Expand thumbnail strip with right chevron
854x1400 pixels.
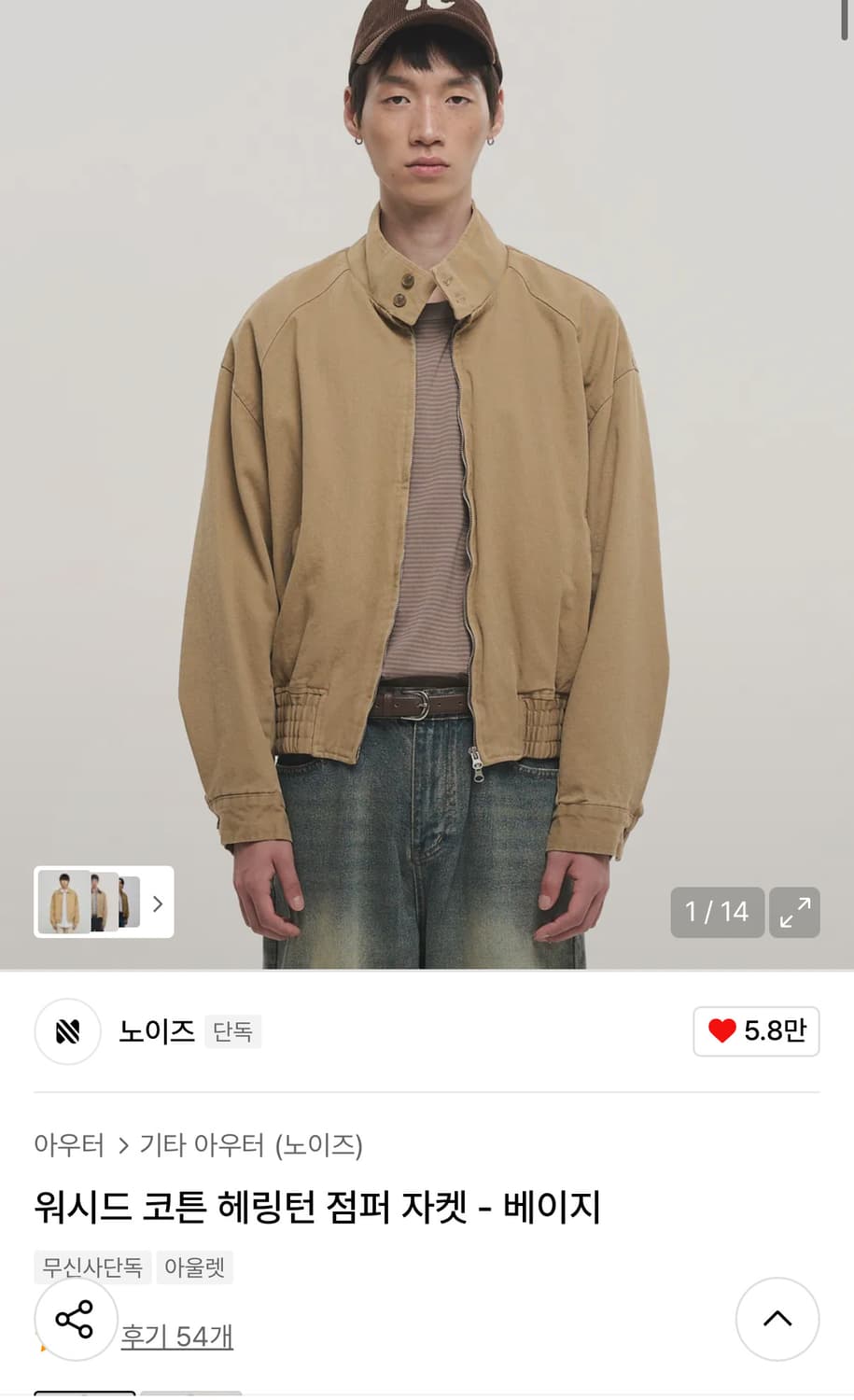pyautogui.click(x=157, y=903)
